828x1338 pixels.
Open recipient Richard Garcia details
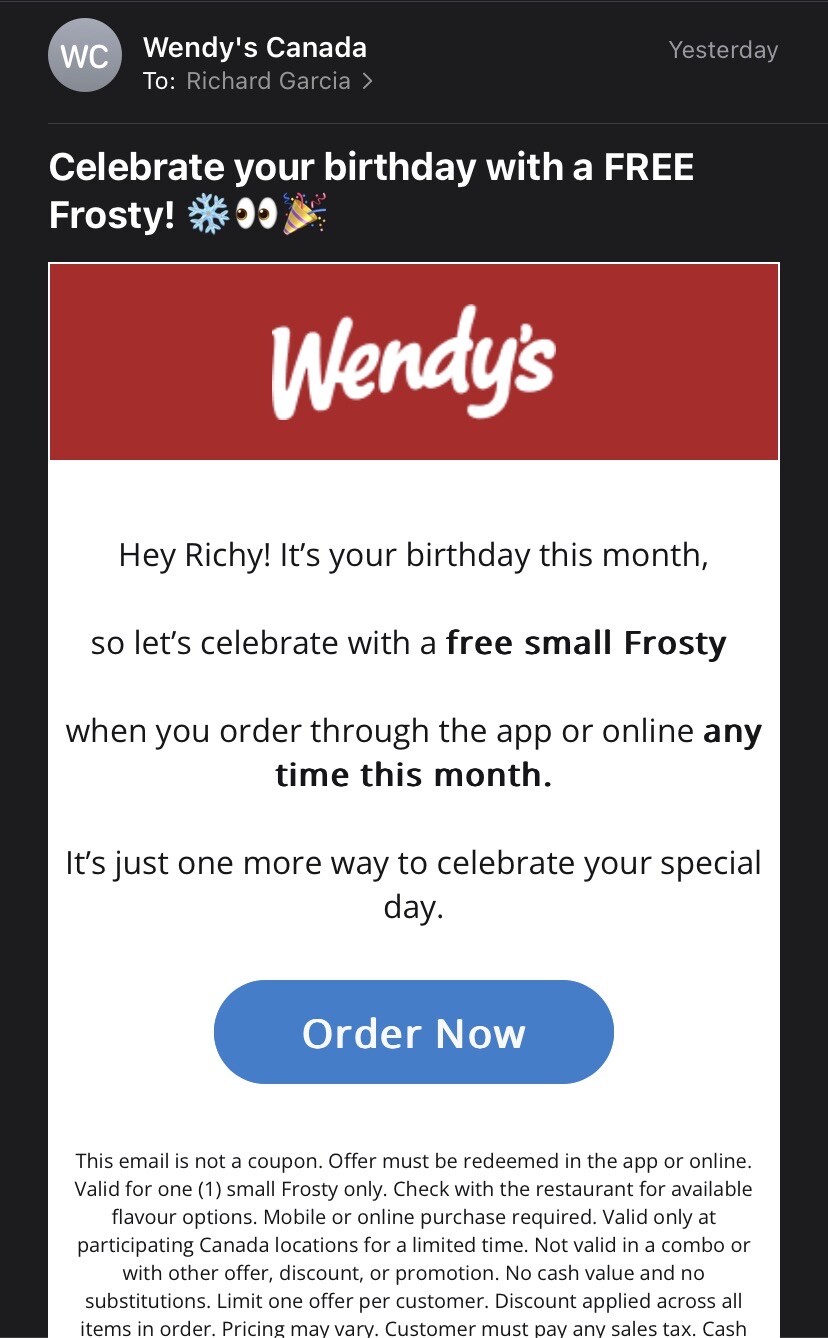pyautogui.click(x=279, y=81)
